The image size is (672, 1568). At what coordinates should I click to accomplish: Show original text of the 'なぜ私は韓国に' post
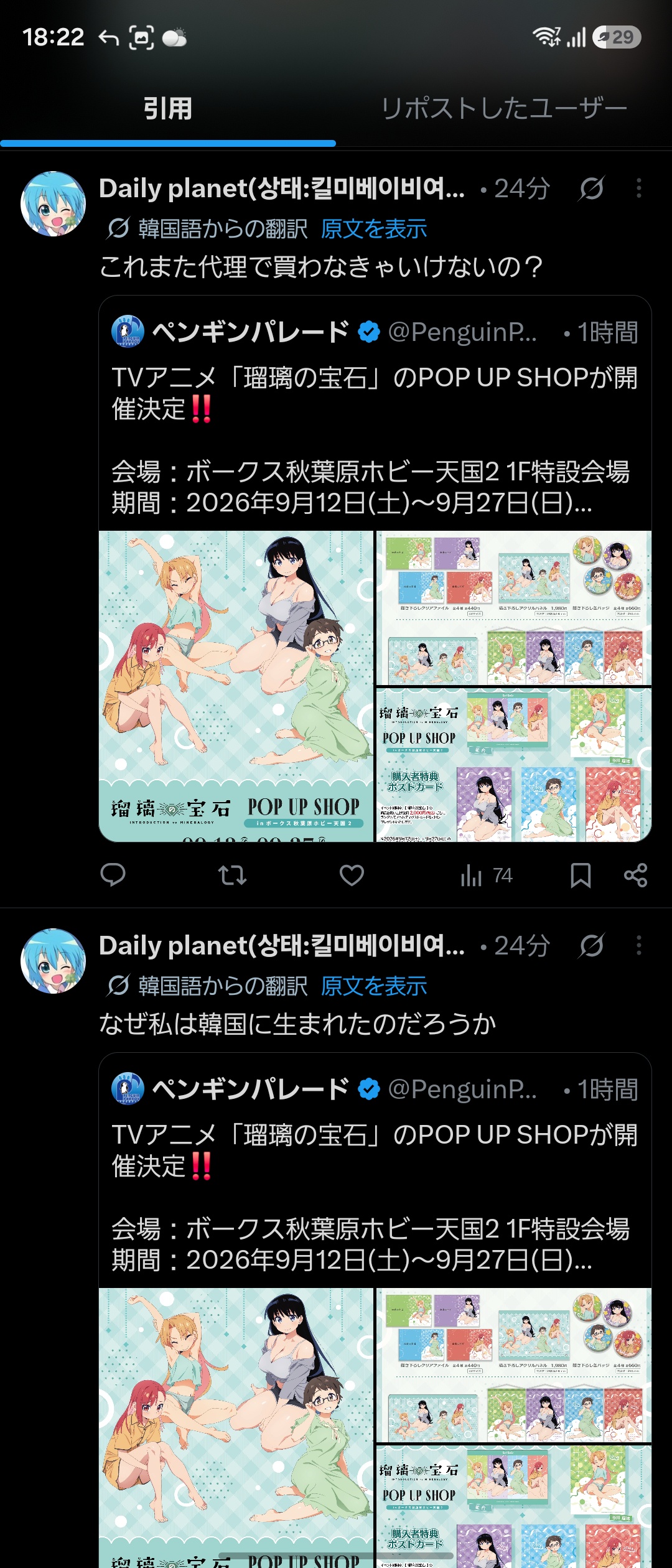[374, 986]
